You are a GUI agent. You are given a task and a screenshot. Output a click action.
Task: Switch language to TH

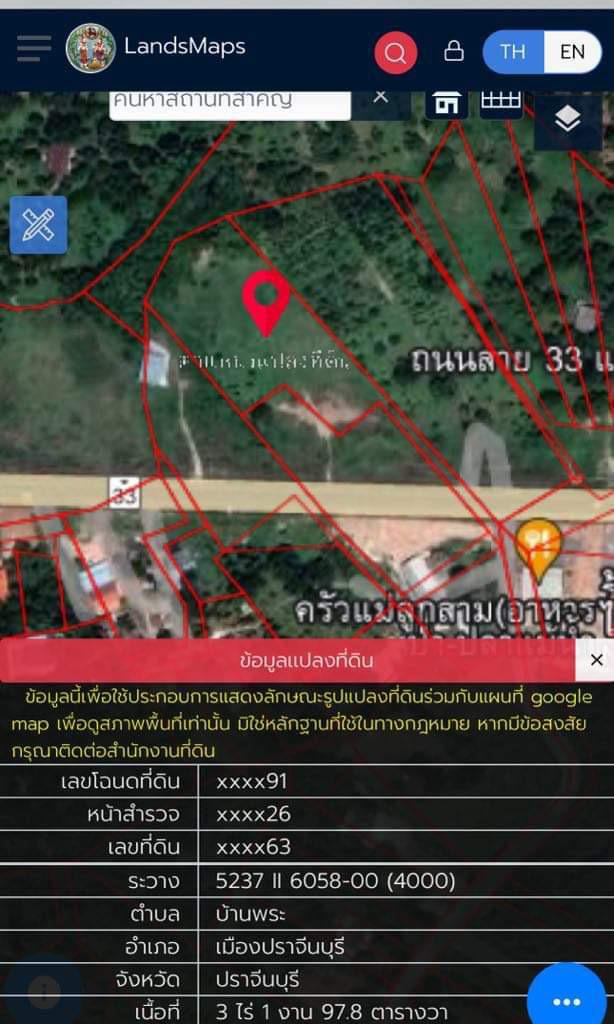513,52
